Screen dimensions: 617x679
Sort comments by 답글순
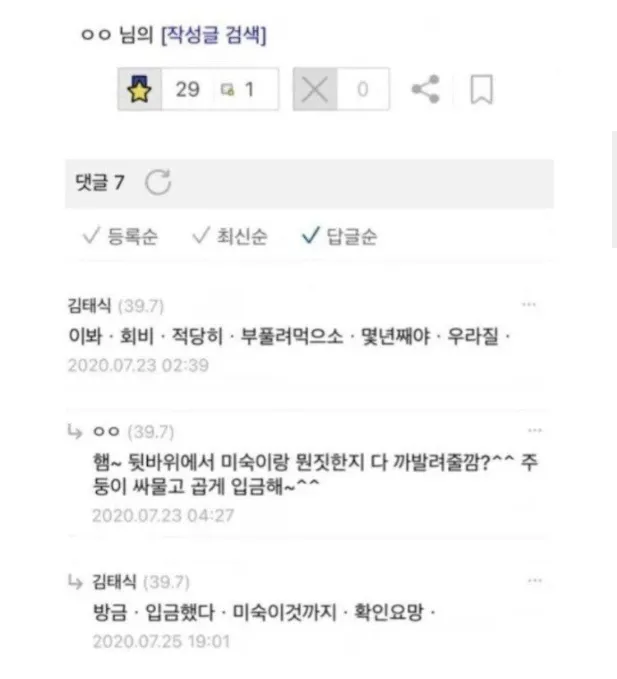(339, 237)
